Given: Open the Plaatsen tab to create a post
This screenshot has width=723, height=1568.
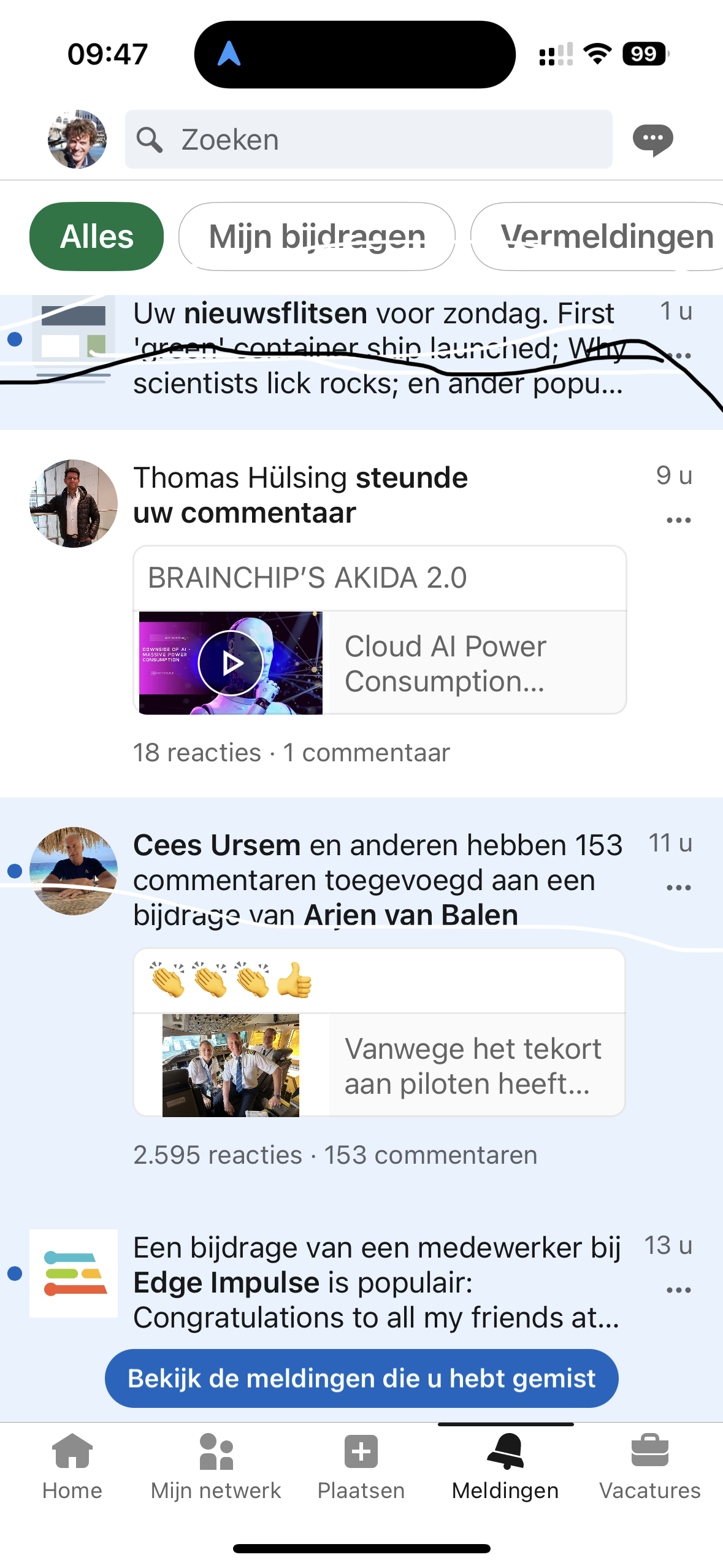Looking at the screenshot, I should (361, 1466).
